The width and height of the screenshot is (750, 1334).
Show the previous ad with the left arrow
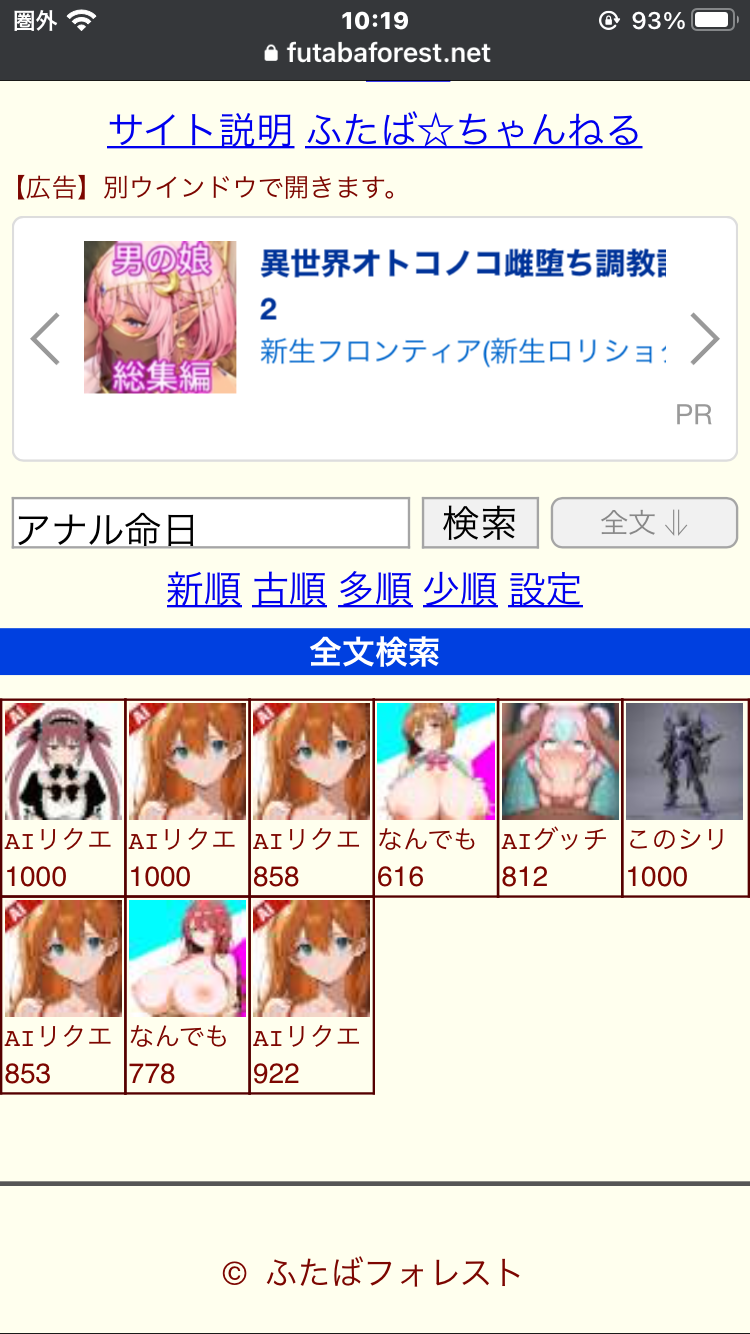(46, 339)
